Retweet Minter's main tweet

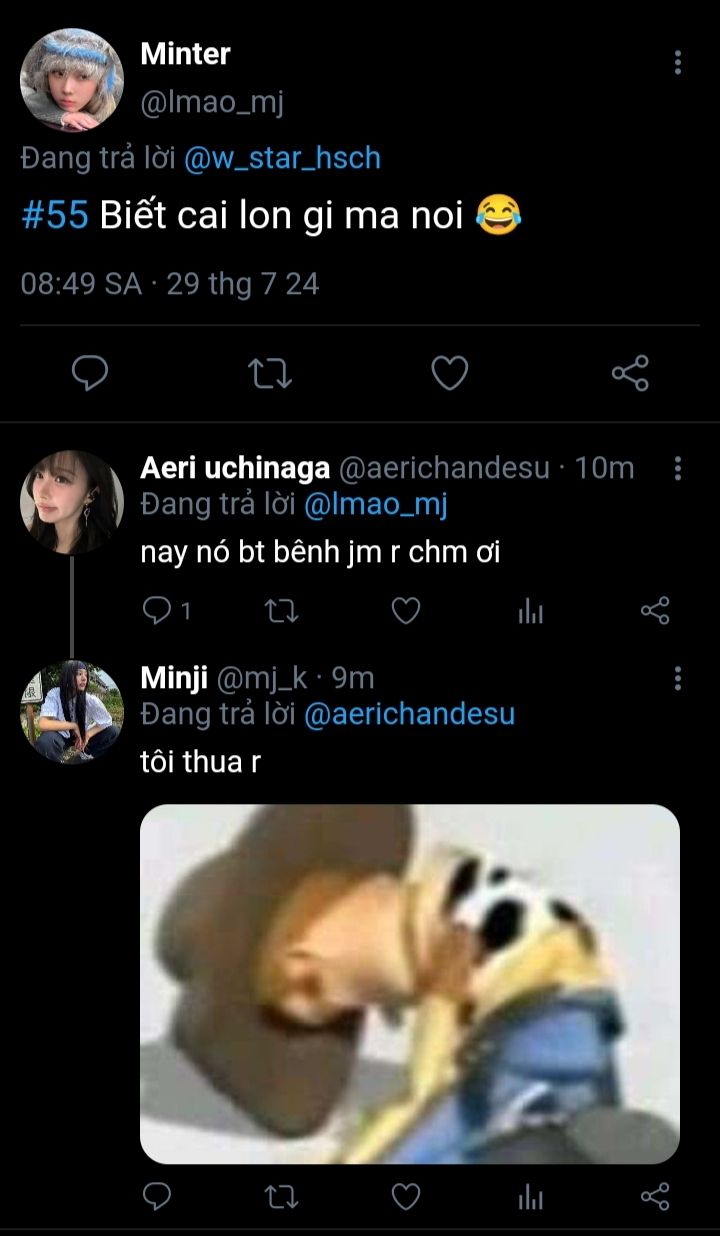coord(269,373)
